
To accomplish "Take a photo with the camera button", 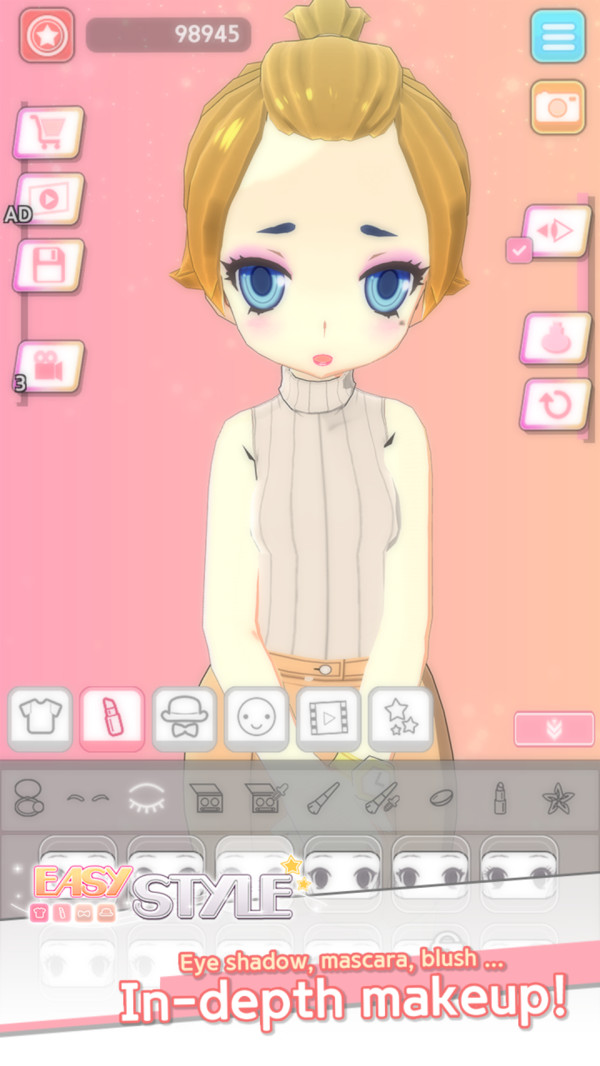I will [x=557, y=107].
